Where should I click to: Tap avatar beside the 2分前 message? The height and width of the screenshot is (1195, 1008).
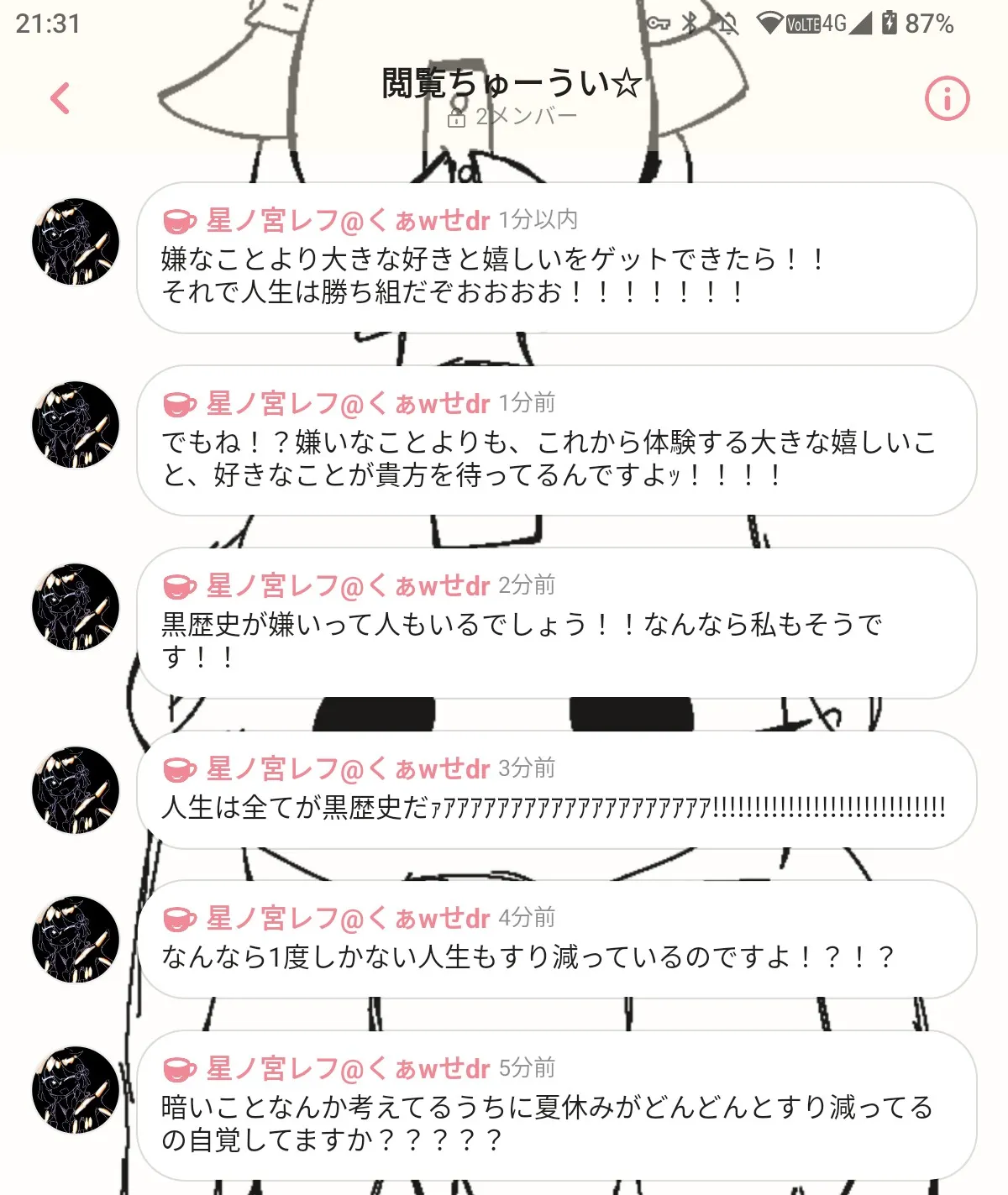pyautogui.click(x=76, y=607)
